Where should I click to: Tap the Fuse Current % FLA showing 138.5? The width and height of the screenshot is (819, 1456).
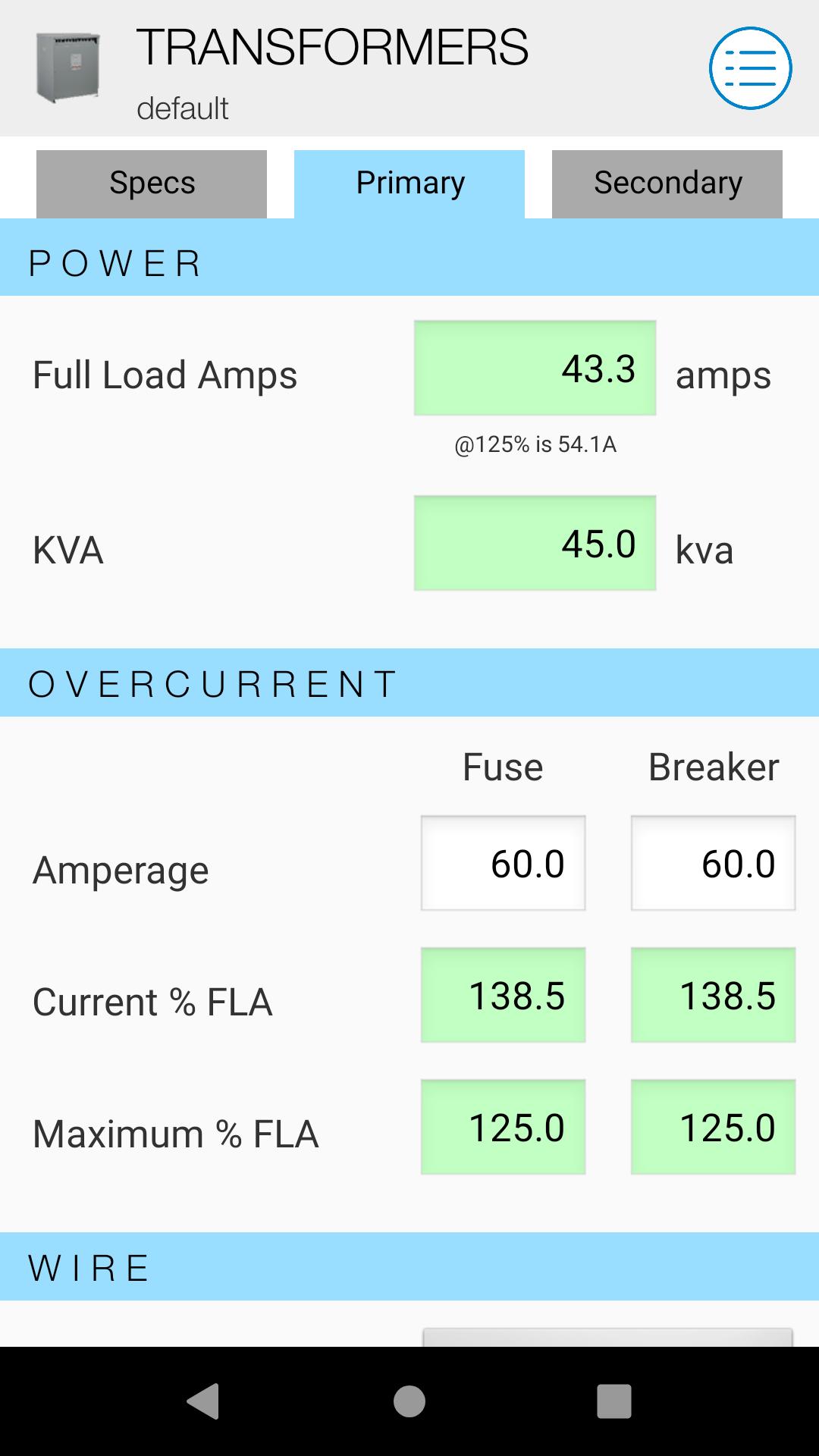point(502,996)
